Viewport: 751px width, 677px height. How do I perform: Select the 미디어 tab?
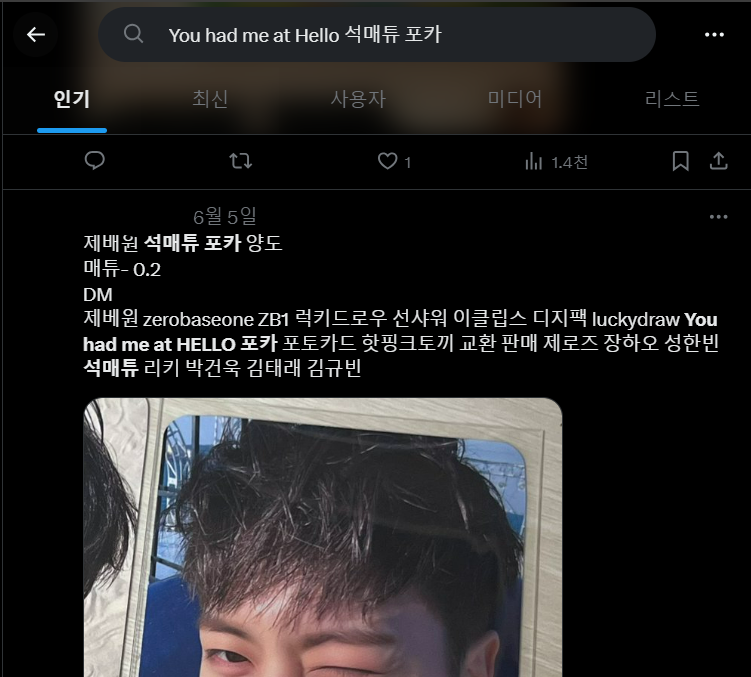(x=515, y=99)
